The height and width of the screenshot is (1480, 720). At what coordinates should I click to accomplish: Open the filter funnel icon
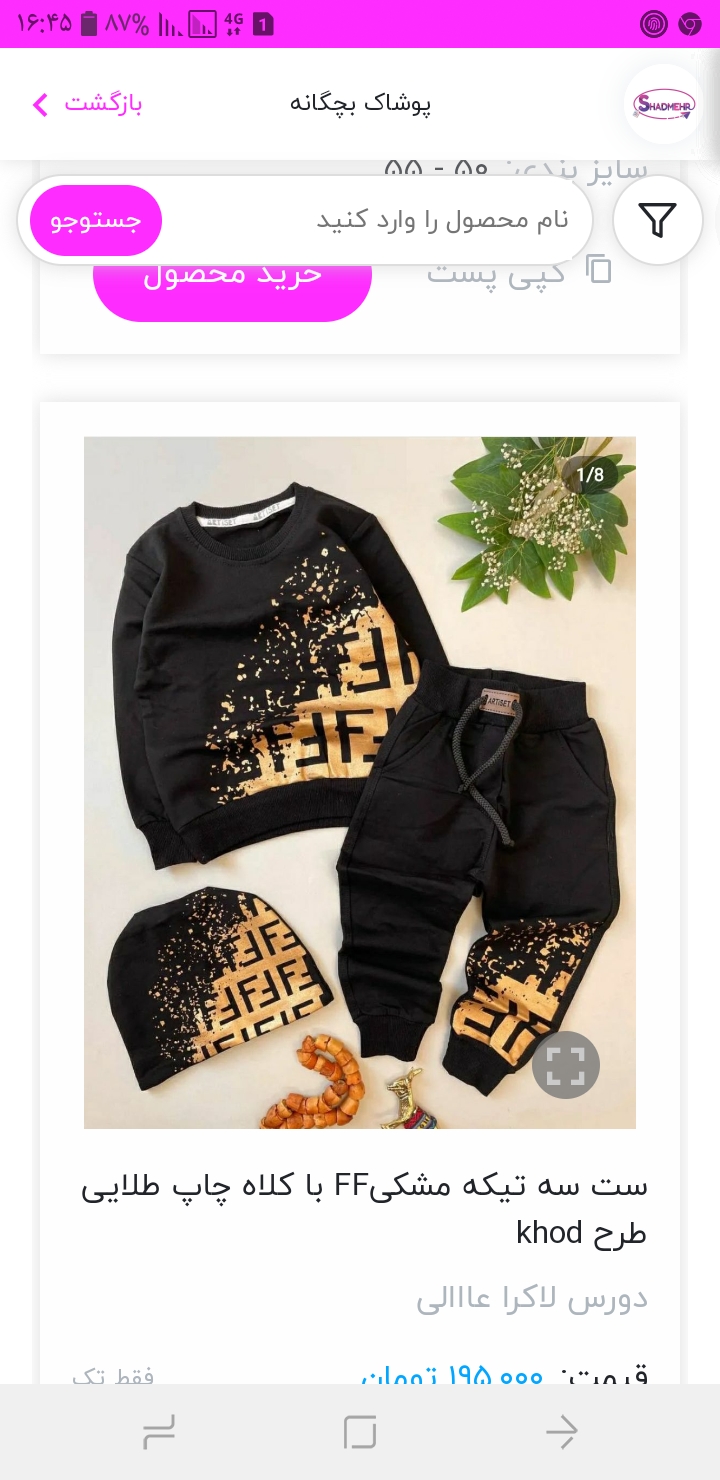[x=657, y=220]
